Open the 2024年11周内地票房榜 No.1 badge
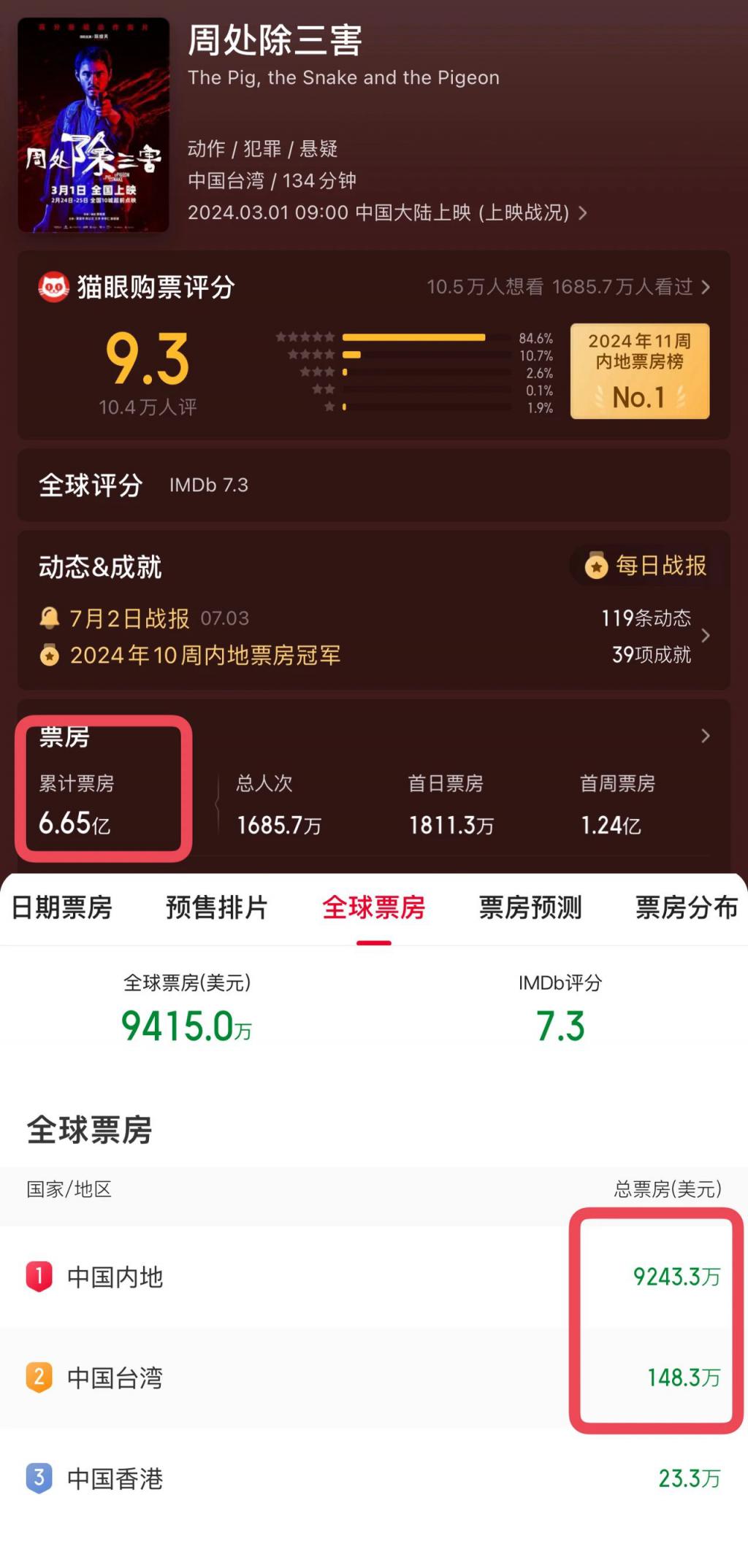The image size is (748, 1568). [639, 371]
